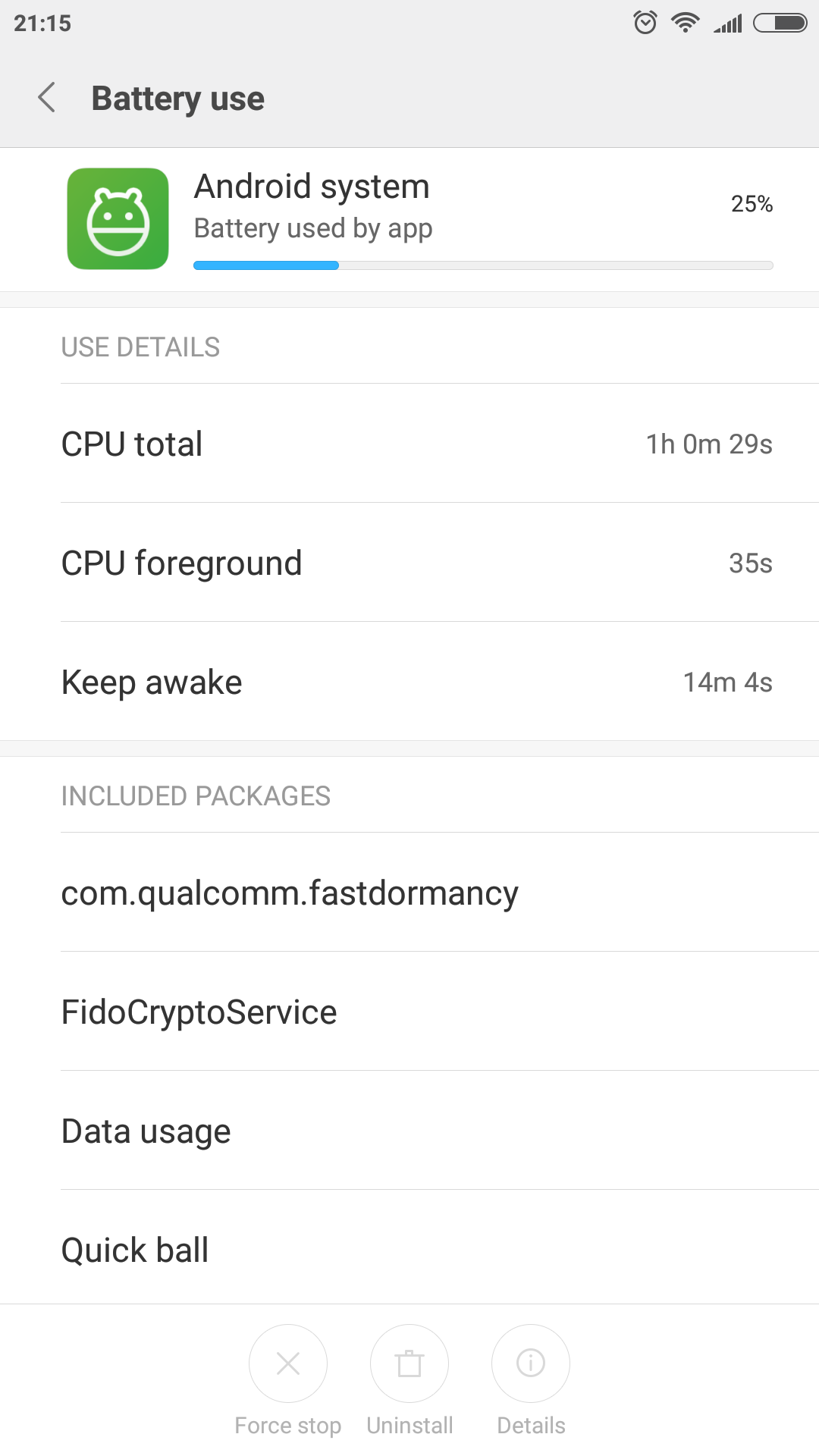This screenshot has width=819, height=1456.
Task: Open com.qualcomm.fastdormancy package
Action: click(409, 893)
